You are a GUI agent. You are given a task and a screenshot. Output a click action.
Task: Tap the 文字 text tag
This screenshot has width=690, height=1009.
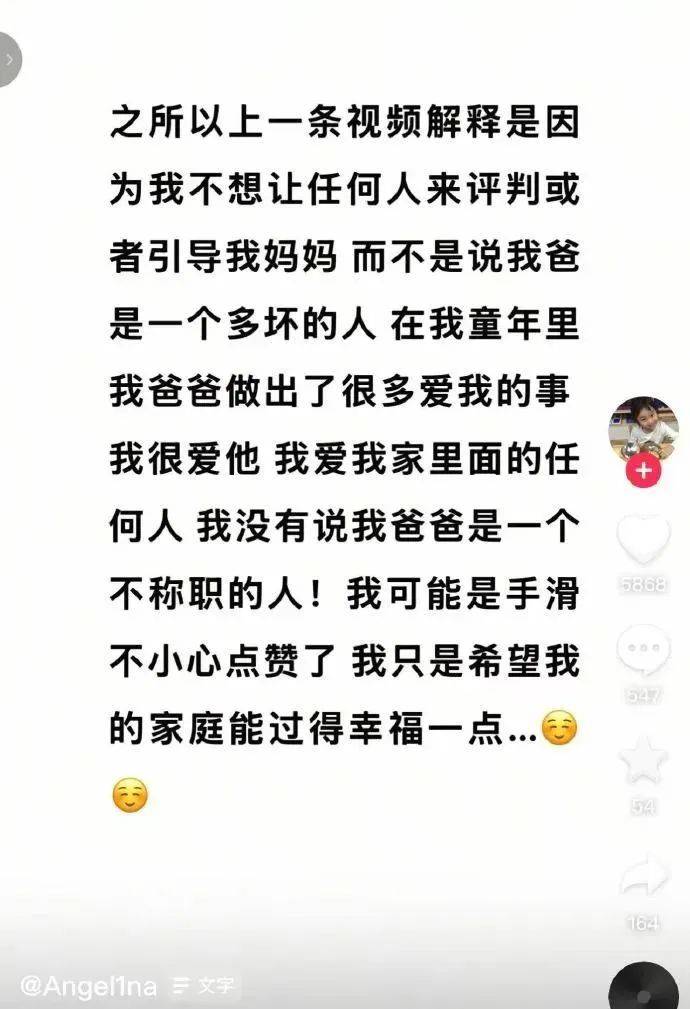click(x=205, y=986)
